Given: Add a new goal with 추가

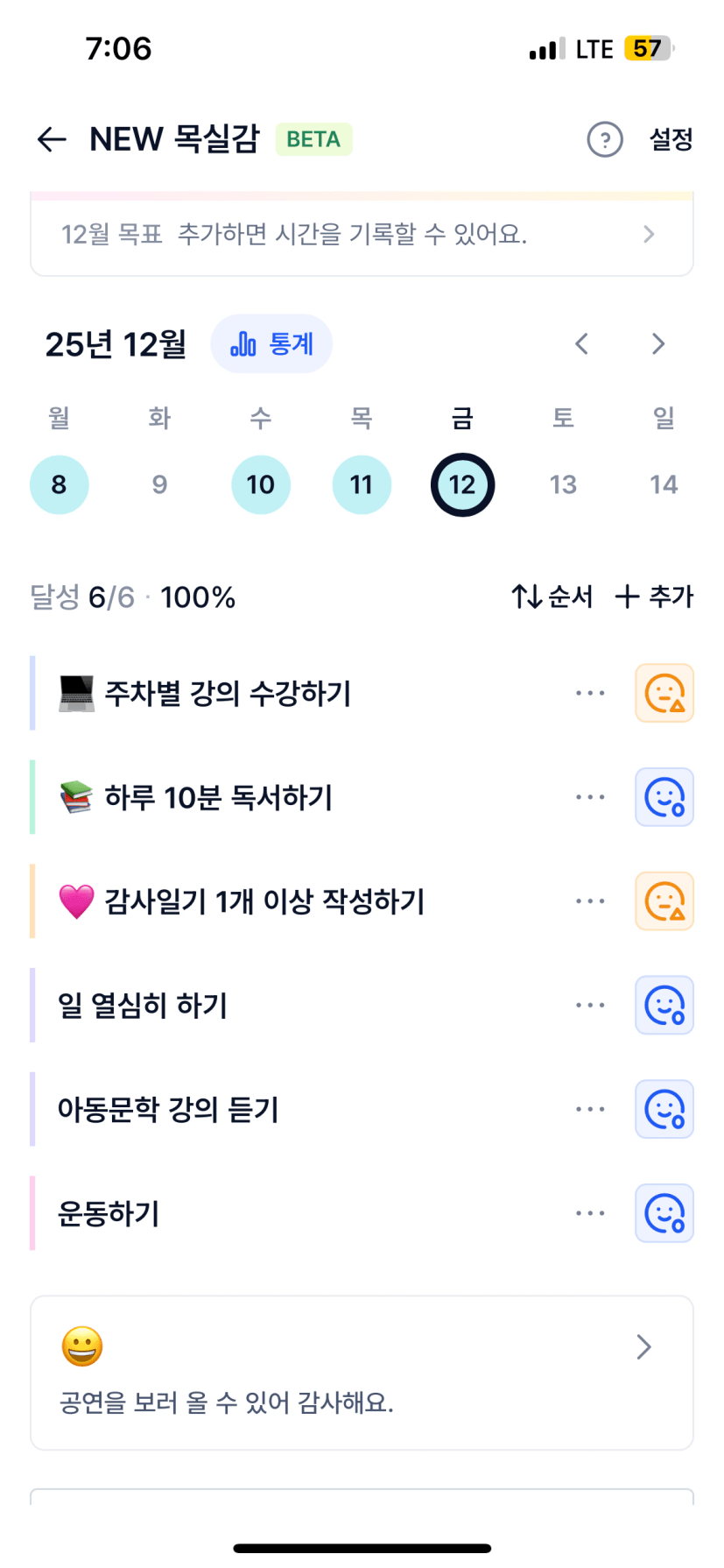Looking at the screenshot, I should 654,597.
